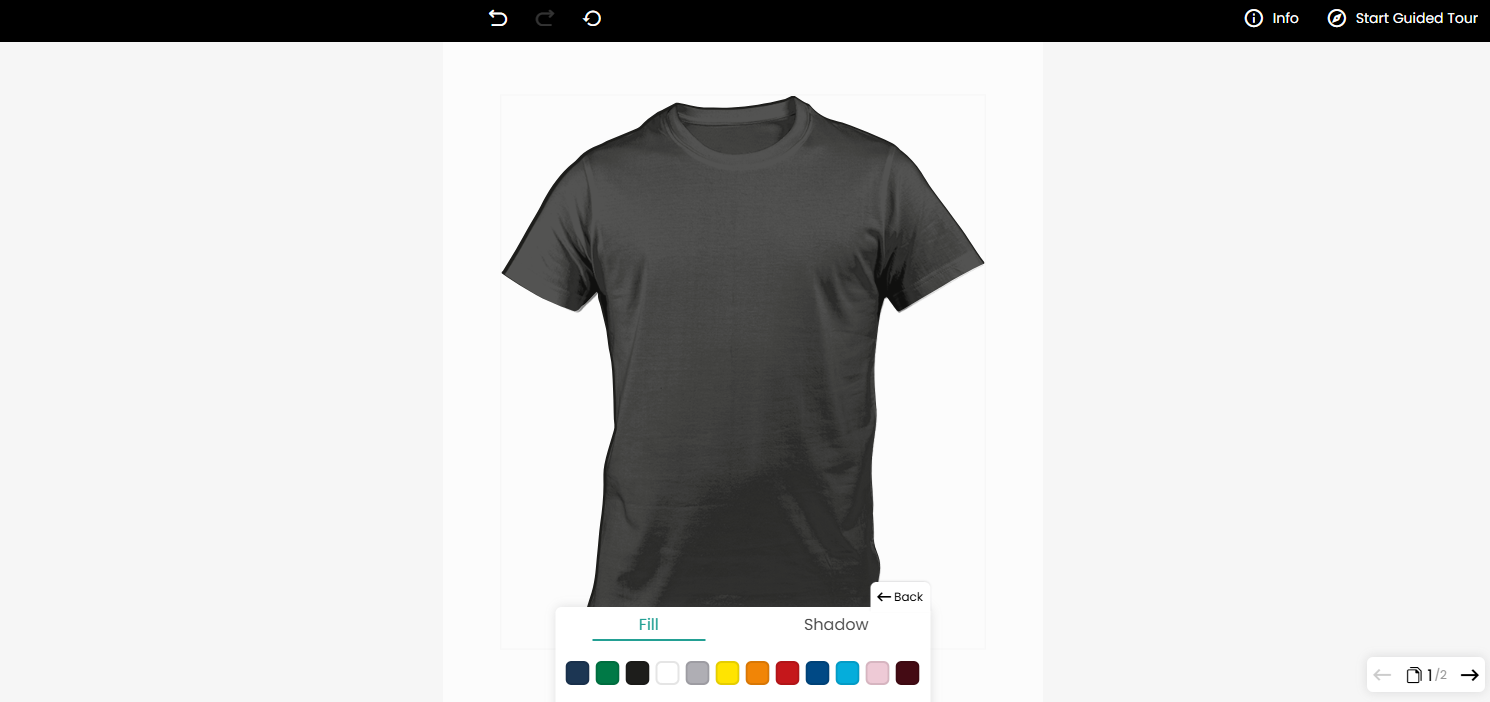Go to the next page
This screenshot has height=702, width=1490.
[x=1469, y=675]
